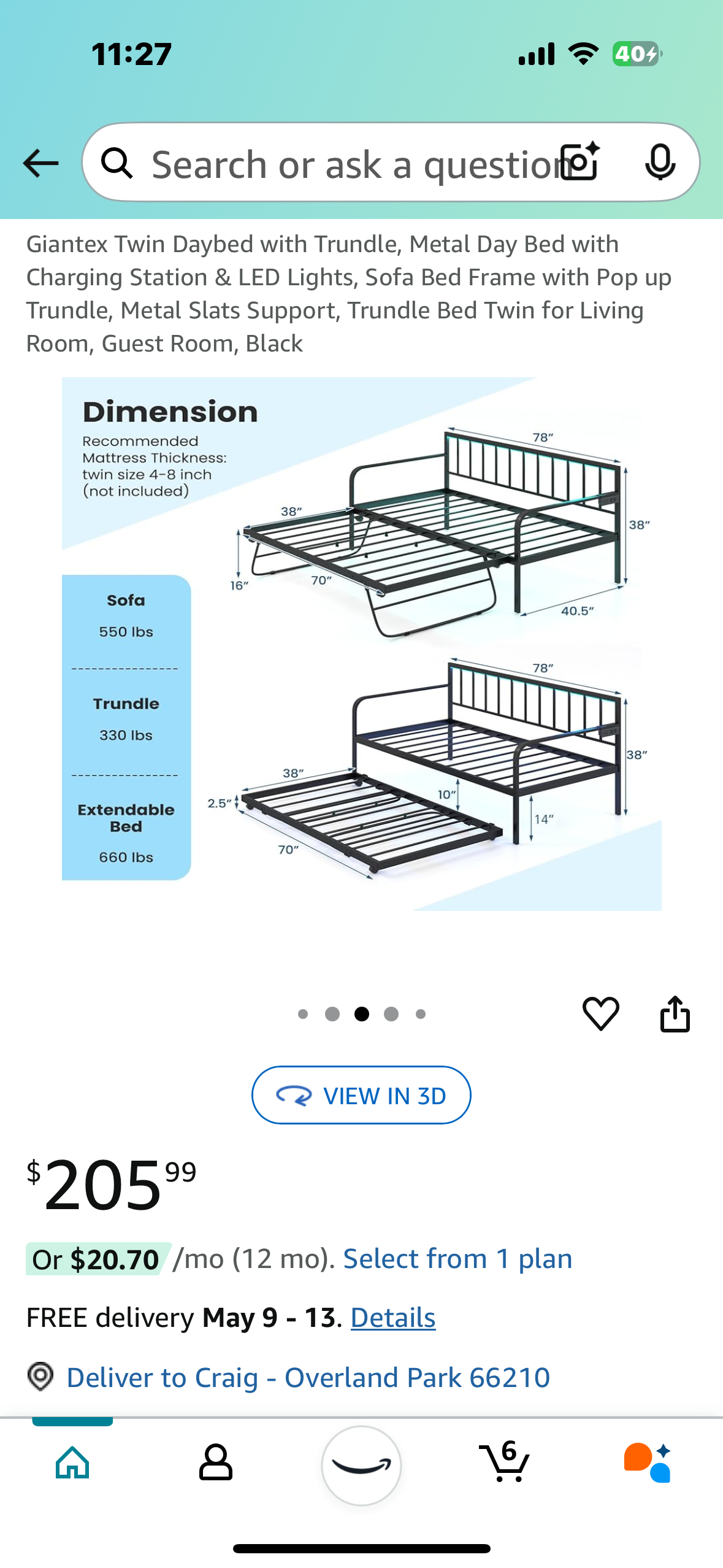
Task: Switch to the Home tab
Action: click(x=72, y=1462)
